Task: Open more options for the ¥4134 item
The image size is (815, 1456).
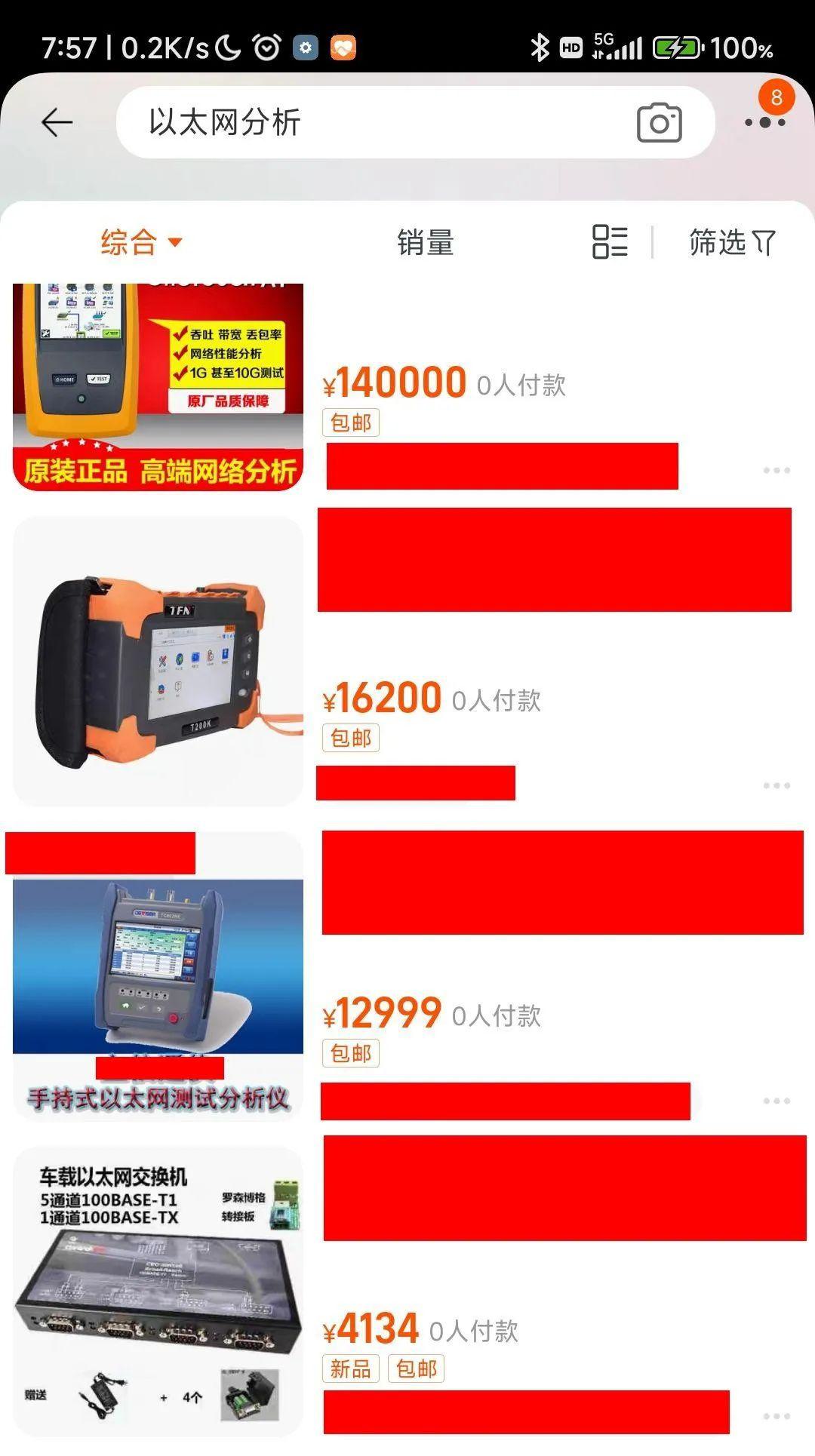Action: [777, 1416]
